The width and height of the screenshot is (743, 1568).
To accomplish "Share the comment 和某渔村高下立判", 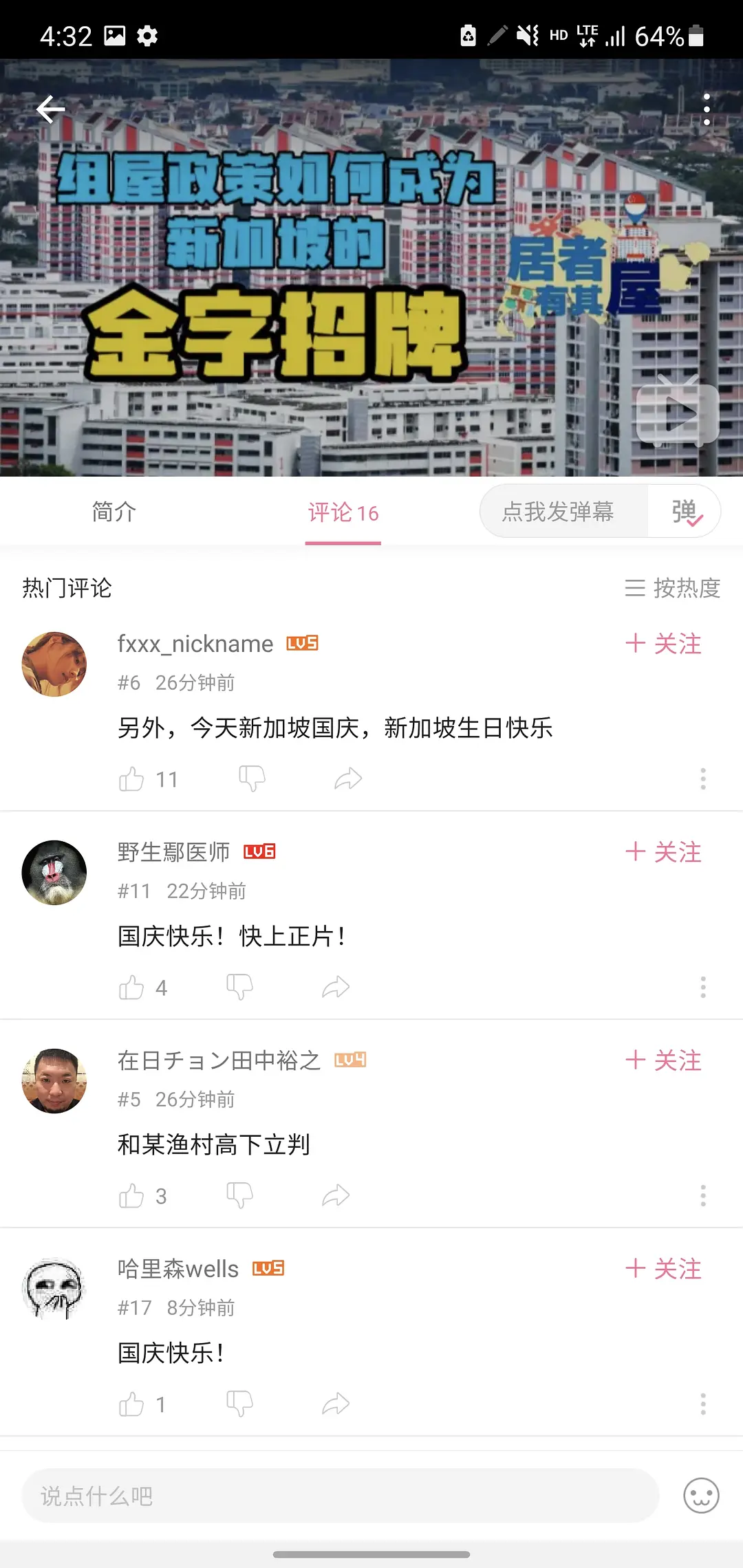I will point(336,1196).
